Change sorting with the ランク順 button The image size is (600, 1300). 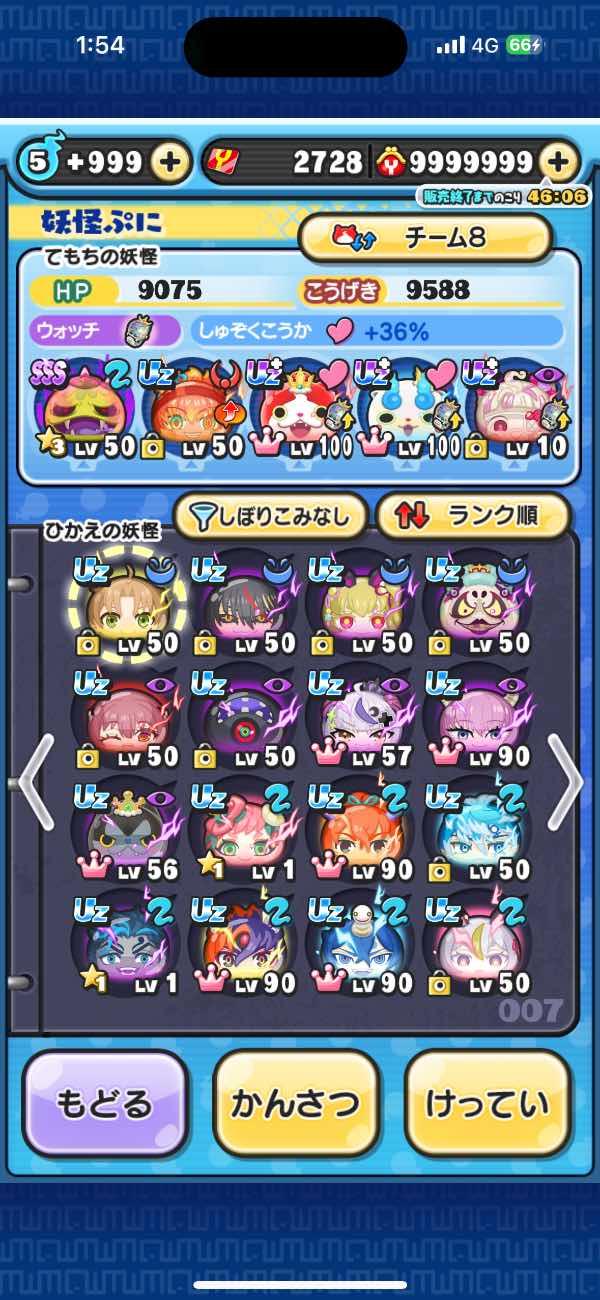pos(472,516)
